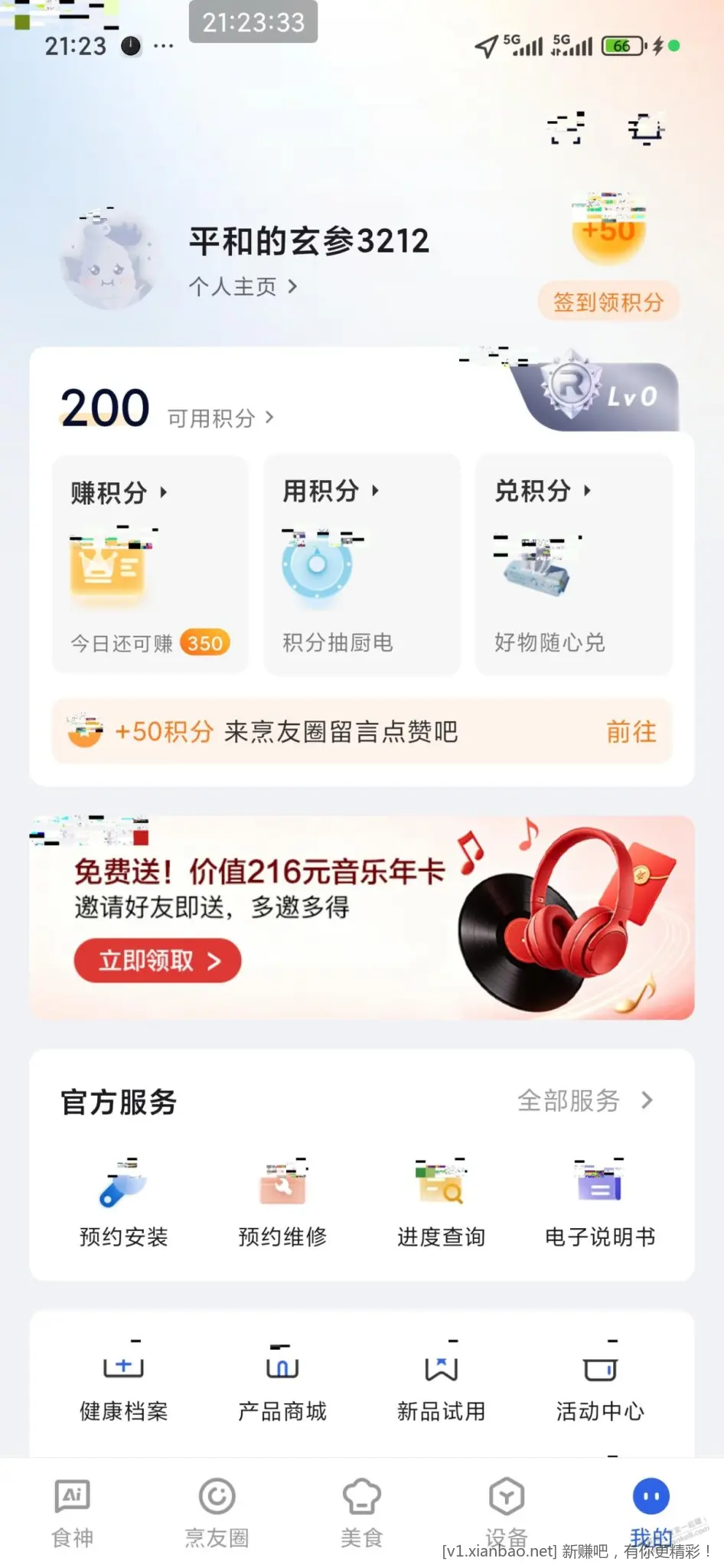Switch to the 食神 tab
This screenshot has width=724, height=1568.
coord(73,1513)
